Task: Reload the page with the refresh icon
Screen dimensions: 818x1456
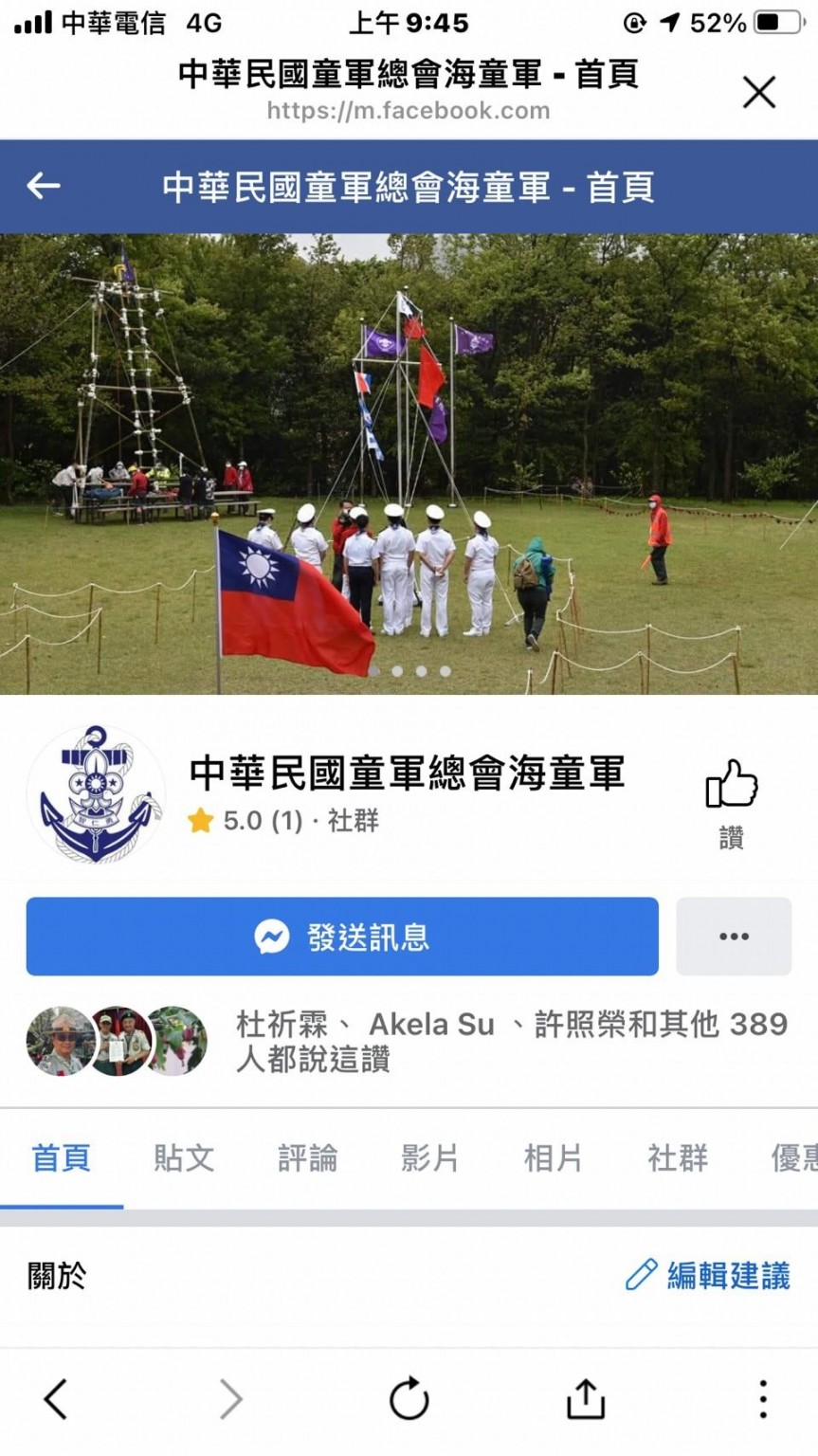Action: click(x=409, y=1399)
